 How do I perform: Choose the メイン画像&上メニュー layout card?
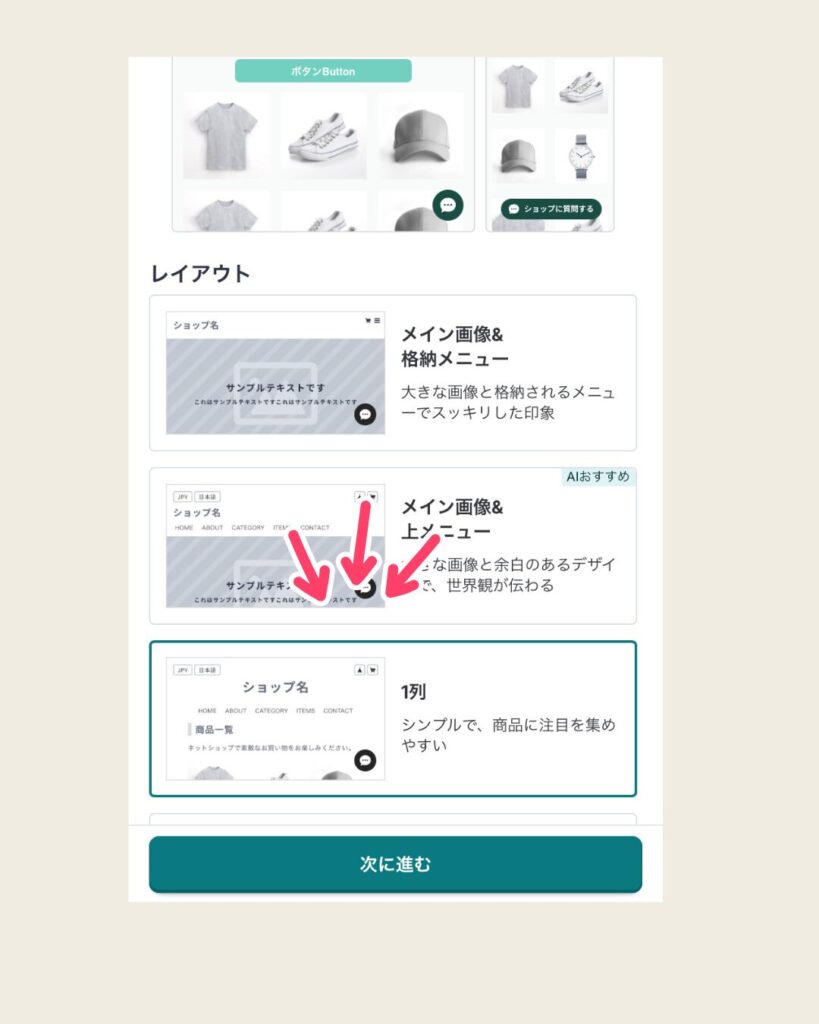[x=392, y=546]
